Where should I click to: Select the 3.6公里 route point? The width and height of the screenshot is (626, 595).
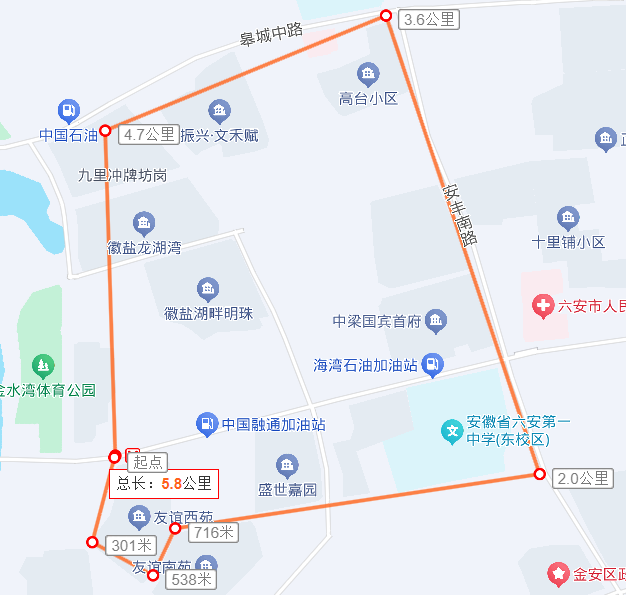386,16
